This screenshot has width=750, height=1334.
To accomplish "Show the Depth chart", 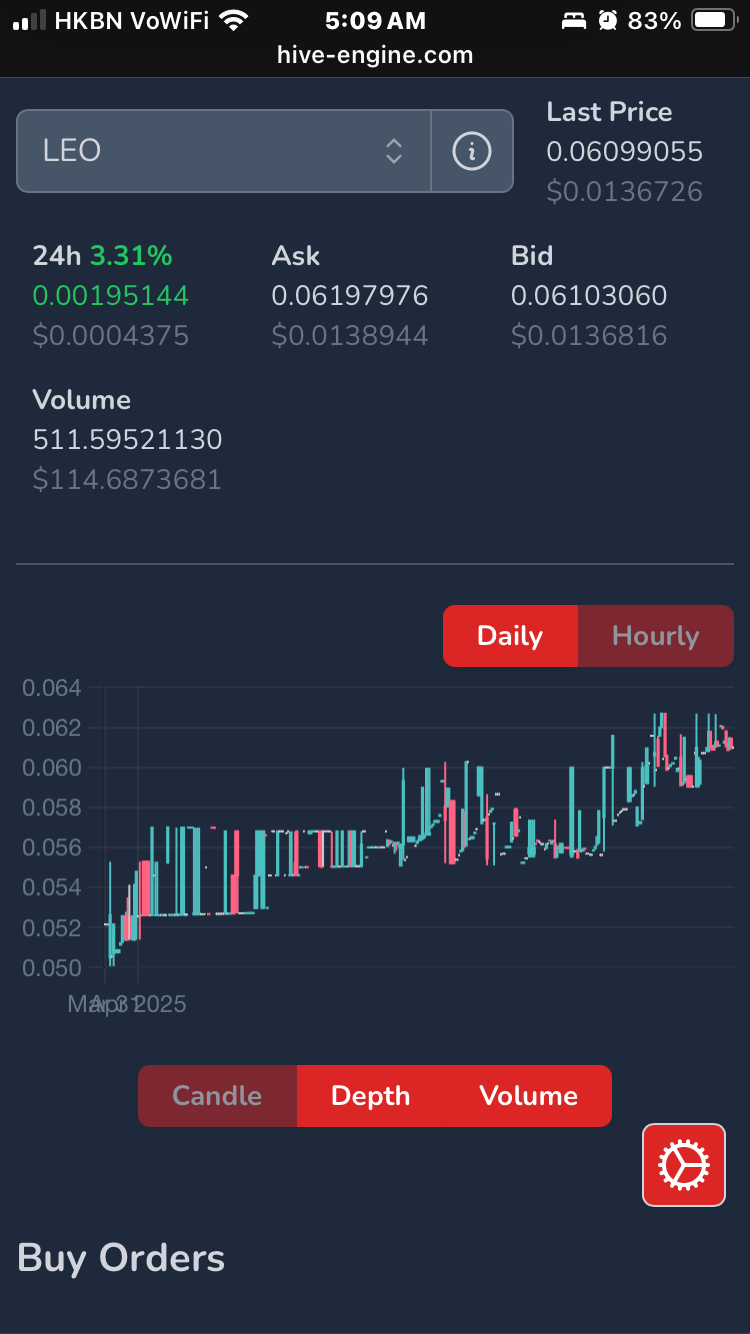I will pos(370,1096).
